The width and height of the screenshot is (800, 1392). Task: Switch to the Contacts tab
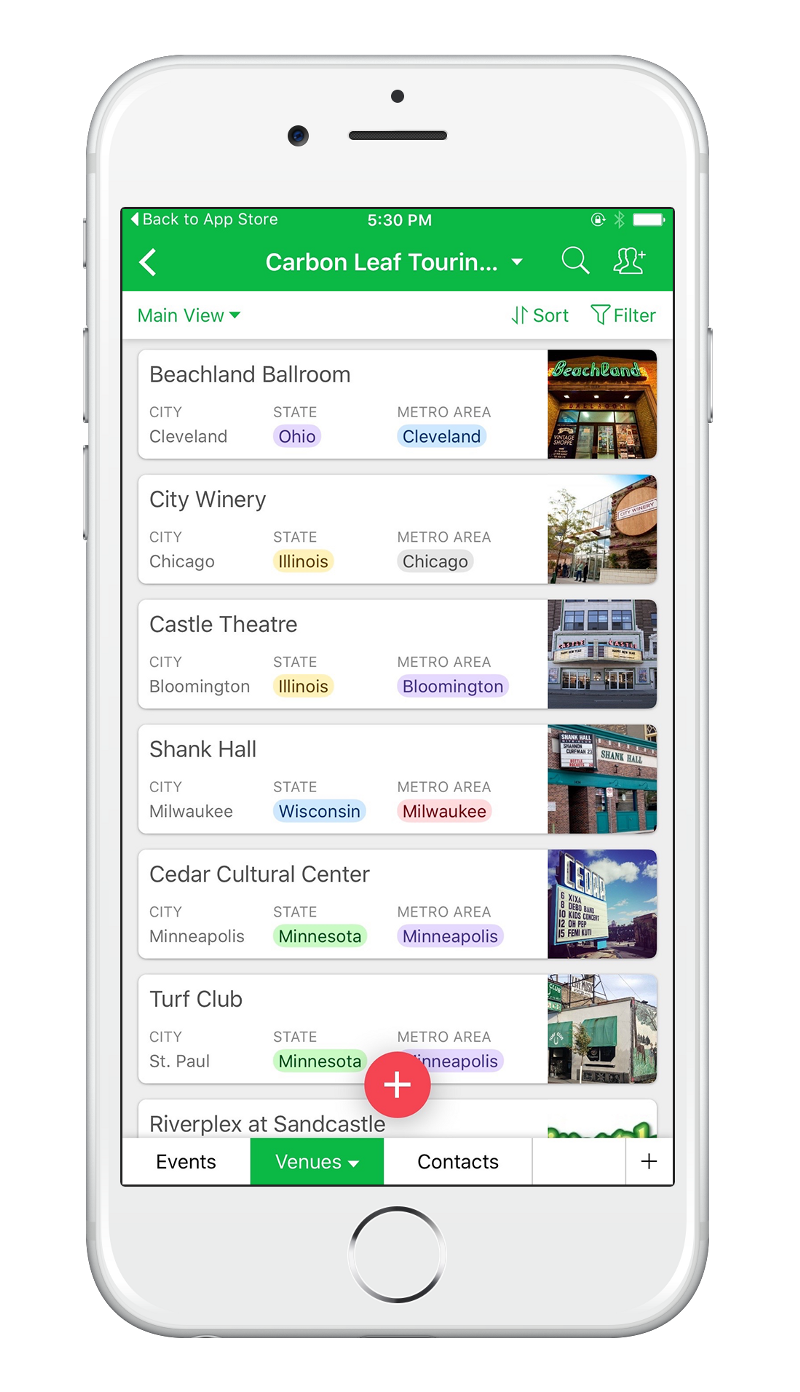click(x=457, y=1162)
